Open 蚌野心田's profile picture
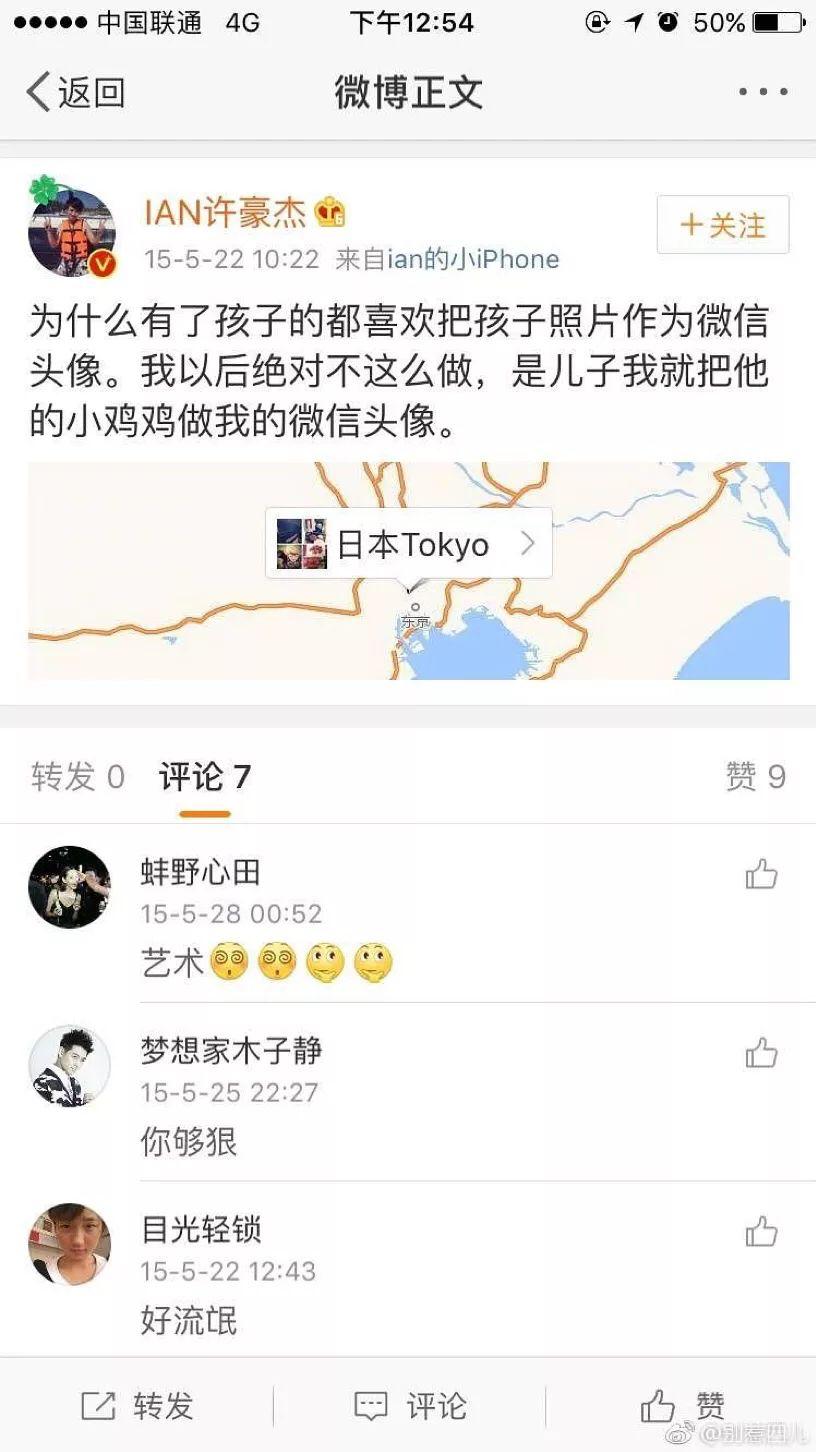Image resolution: width=816 pixels, height=1452 pixels. (69, 887)
